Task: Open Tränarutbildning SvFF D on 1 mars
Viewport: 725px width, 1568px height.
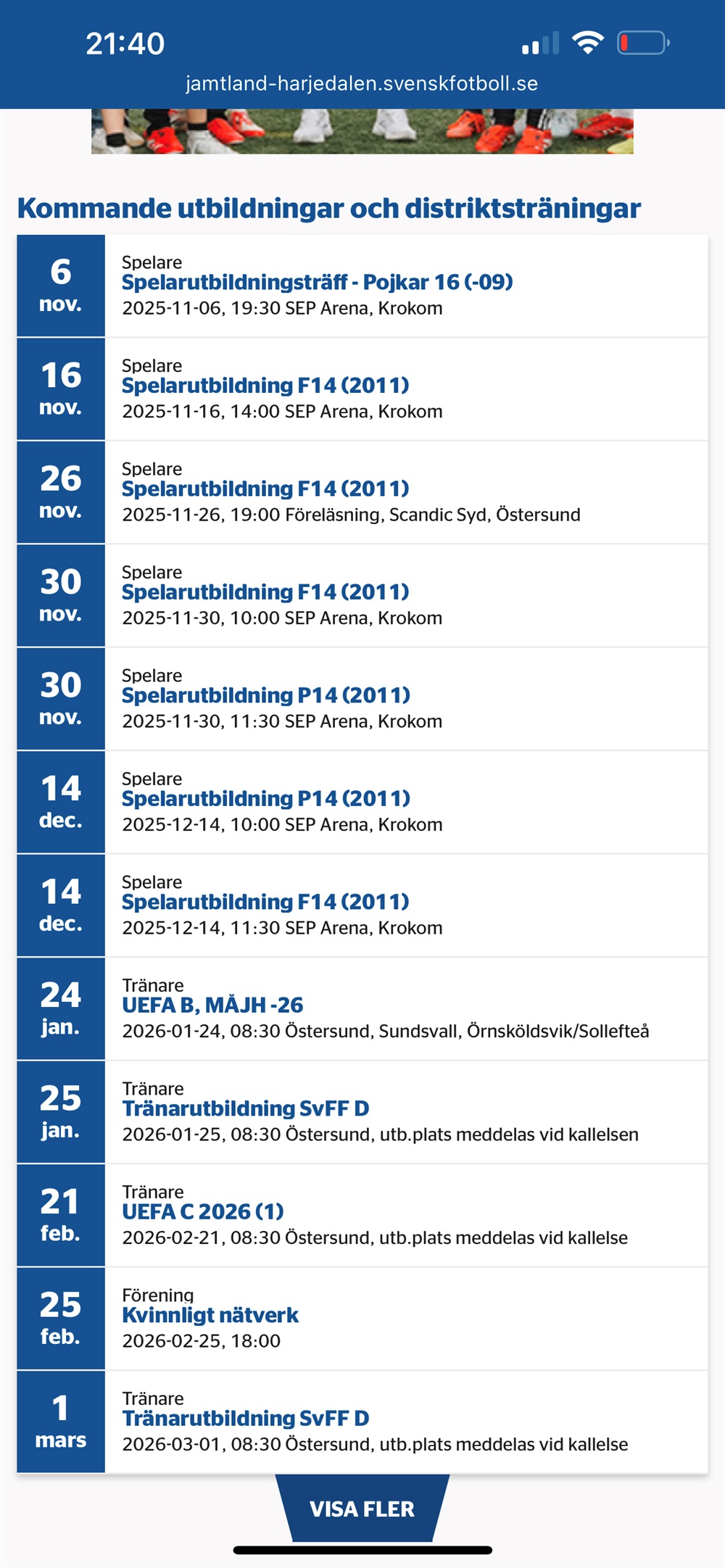Action: [246, 1419]
